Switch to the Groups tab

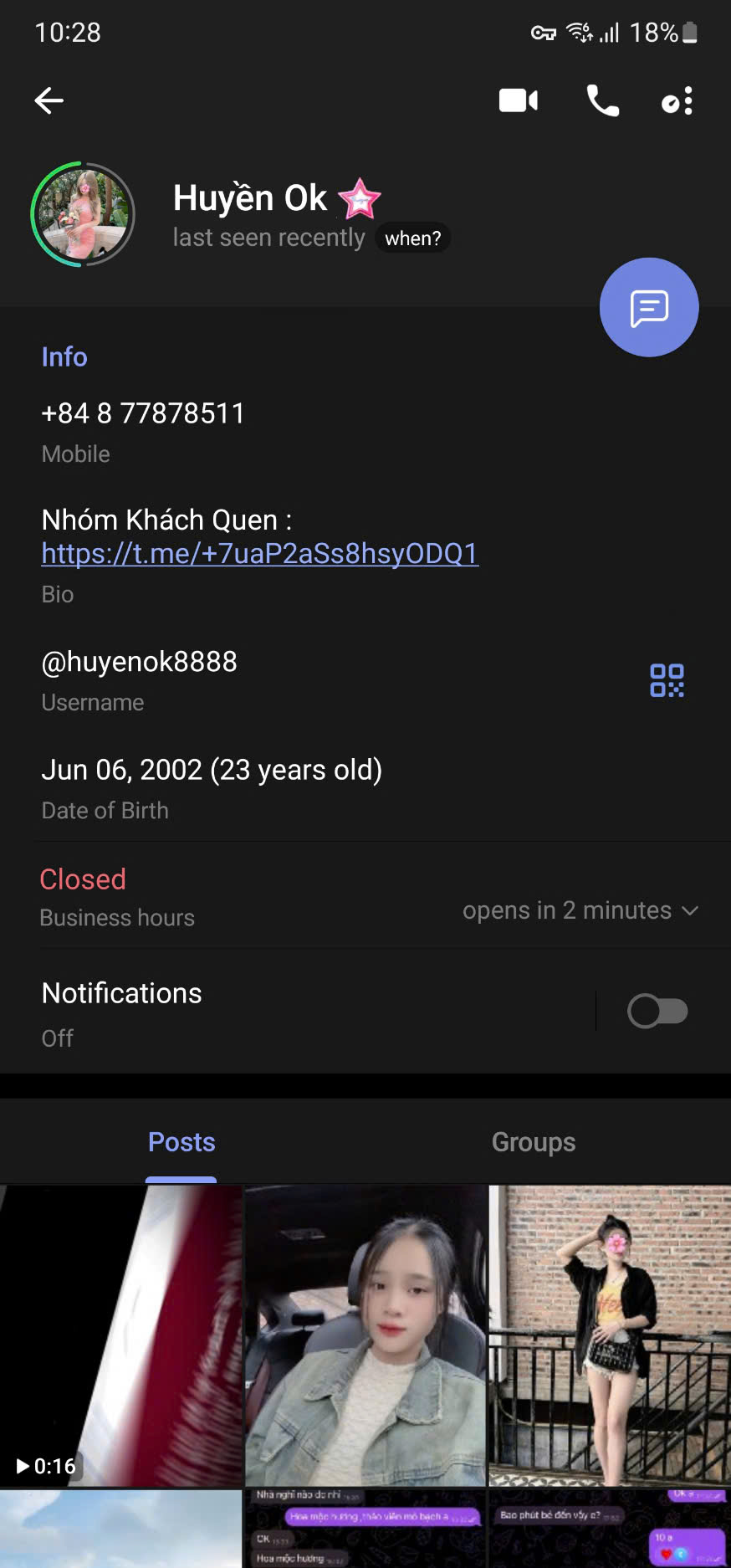tap(533, 1142)
